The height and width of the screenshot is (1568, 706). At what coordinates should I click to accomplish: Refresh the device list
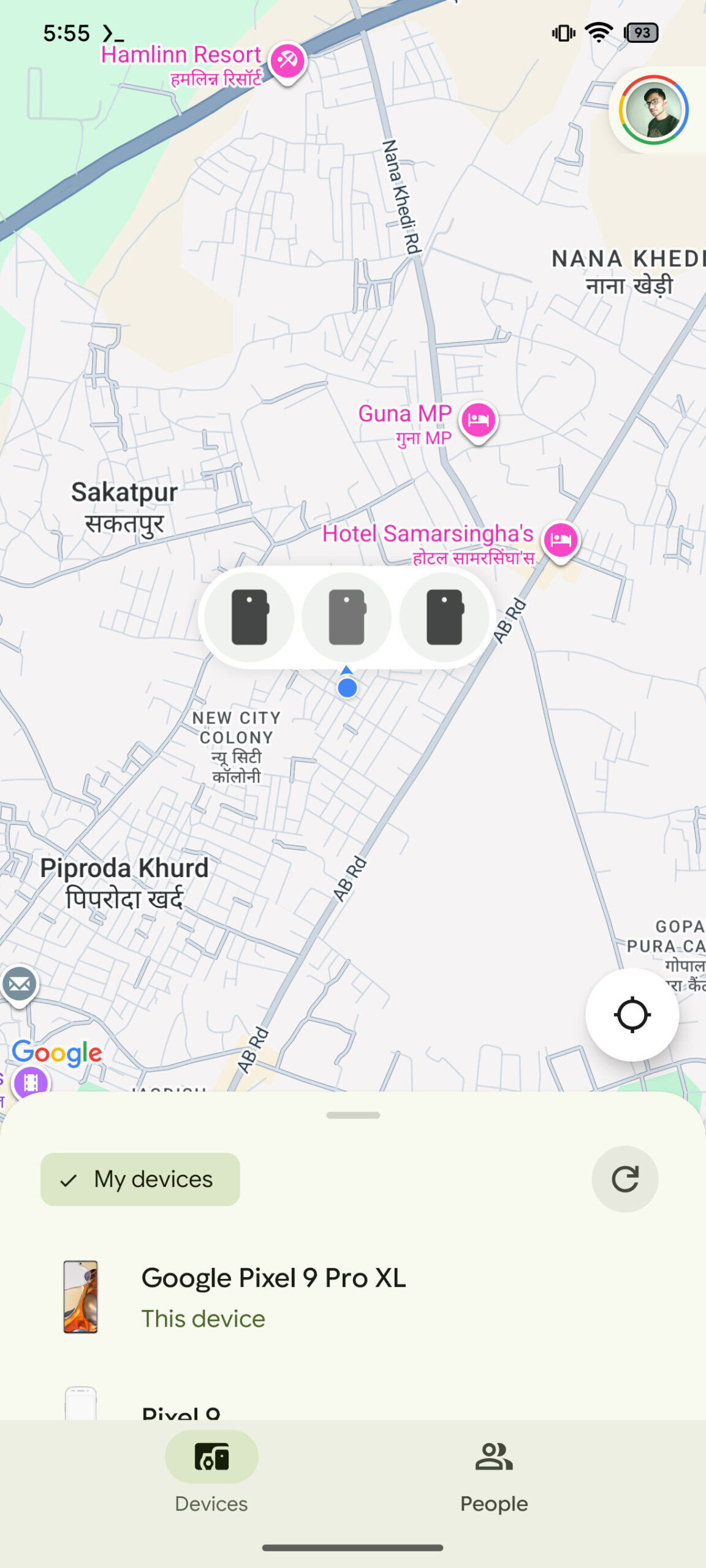click(624, 1179)
